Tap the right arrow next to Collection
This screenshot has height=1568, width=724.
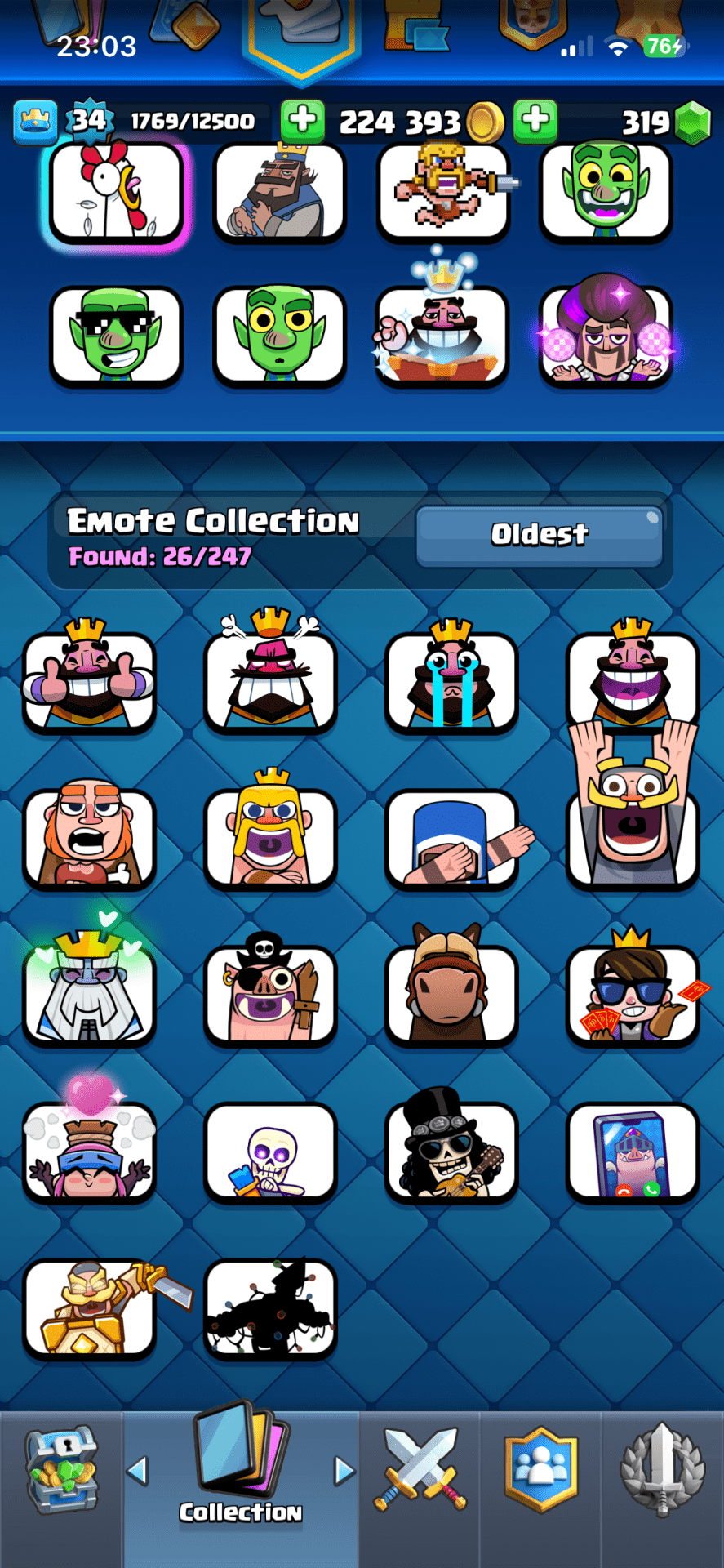[x=344, y=1471]
